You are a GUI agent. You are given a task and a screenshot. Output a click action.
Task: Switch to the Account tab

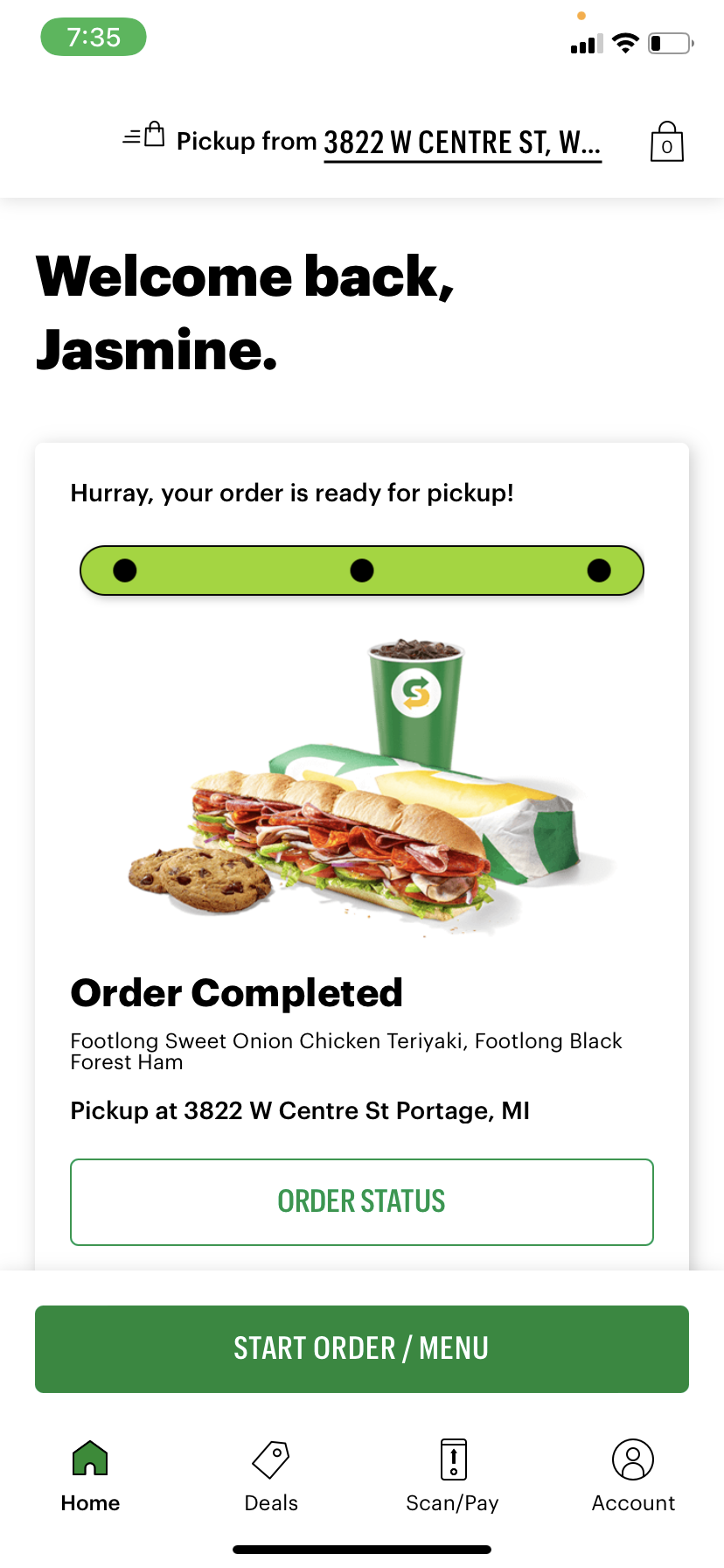pos(633,1475)
